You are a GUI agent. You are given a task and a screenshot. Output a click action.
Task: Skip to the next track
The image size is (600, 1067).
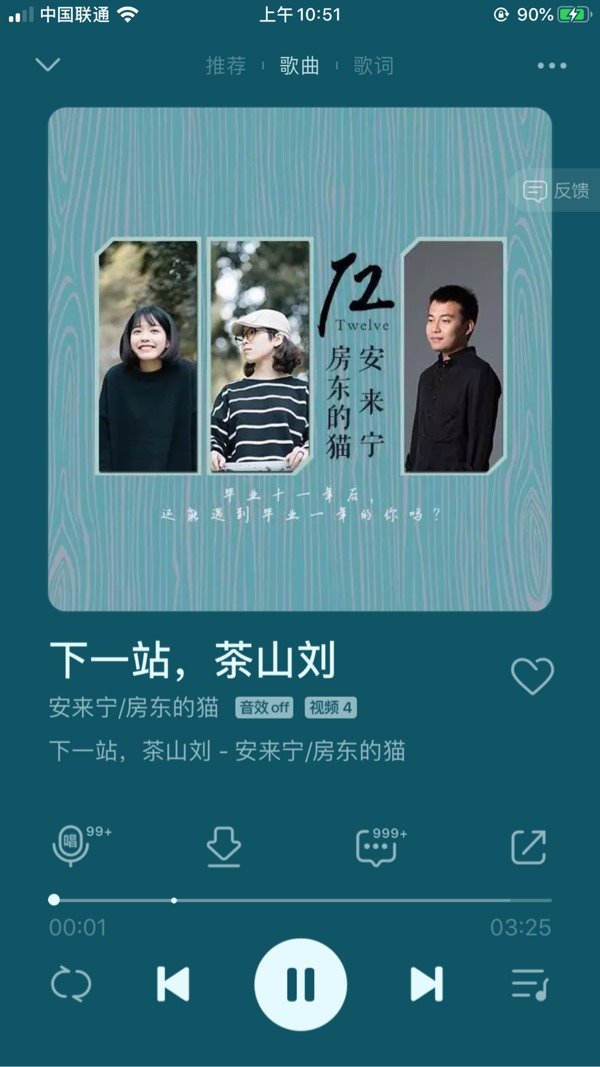pos(427,984)
